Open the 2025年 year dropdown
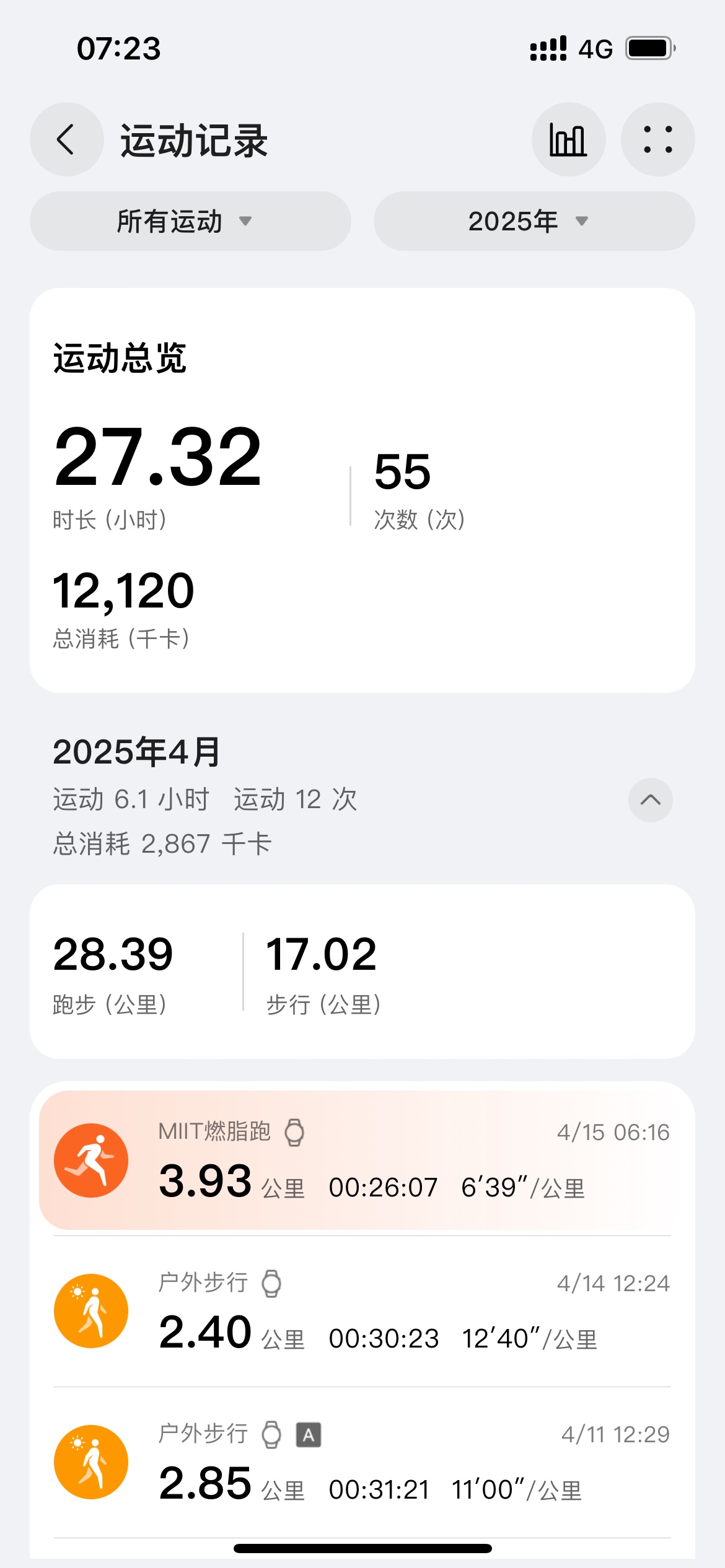 pyautogui.click(x=534, y=221)
